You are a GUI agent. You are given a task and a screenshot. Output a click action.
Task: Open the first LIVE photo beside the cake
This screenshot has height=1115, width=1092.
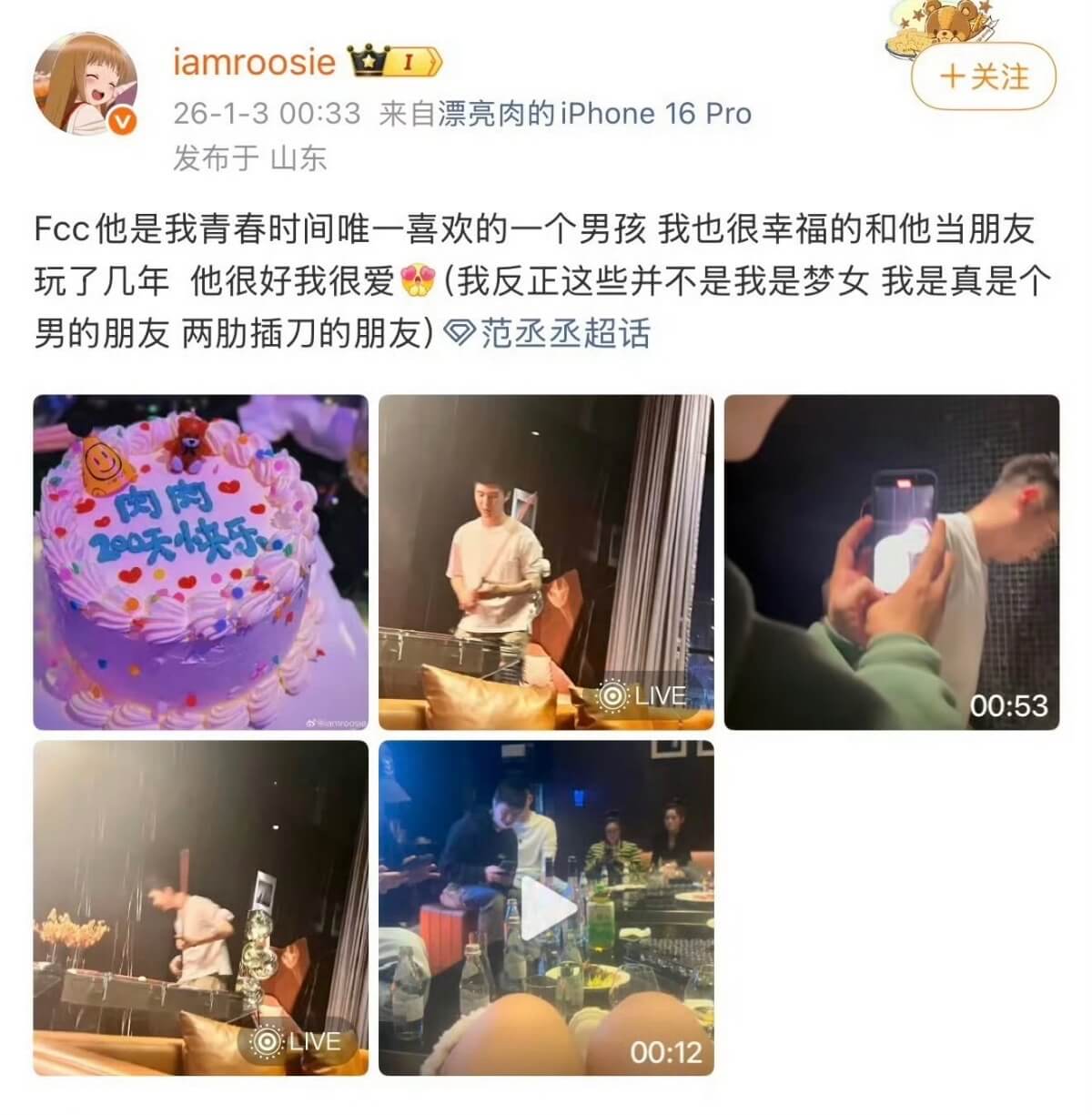pyautogui.click(x=546, y=562)
